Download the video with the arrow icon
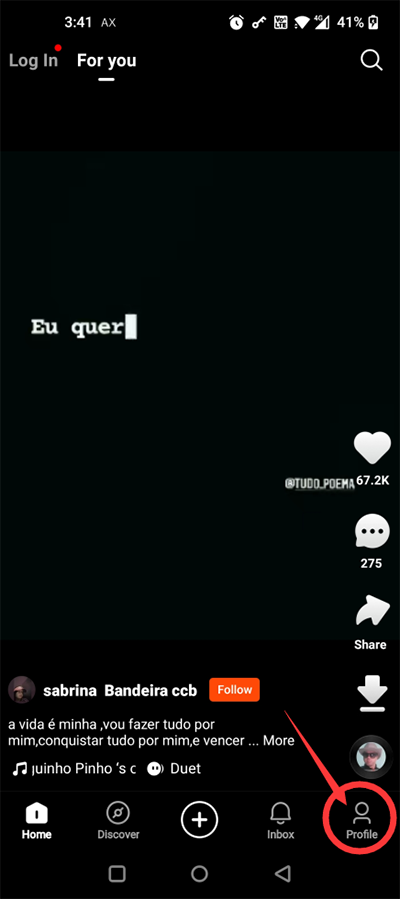The width and height of the screenshot is (400, 899). coord(372,694)
